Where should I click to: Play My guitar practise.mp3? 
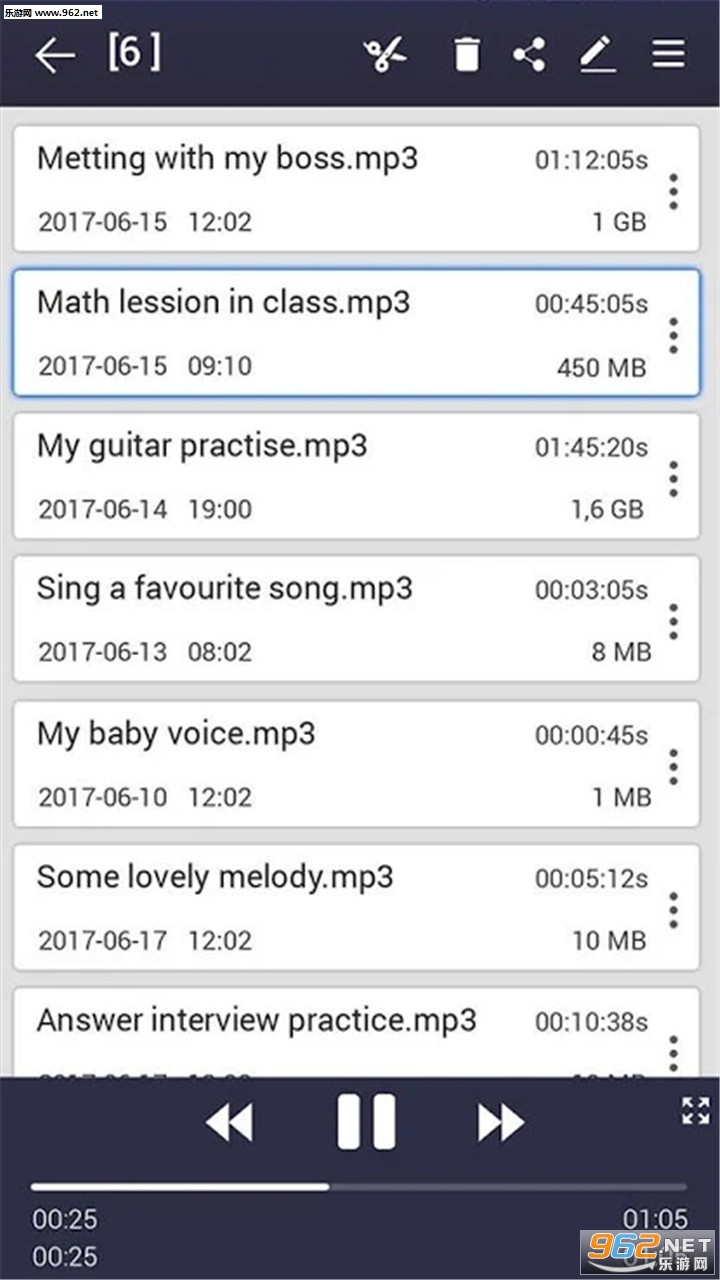300,476
